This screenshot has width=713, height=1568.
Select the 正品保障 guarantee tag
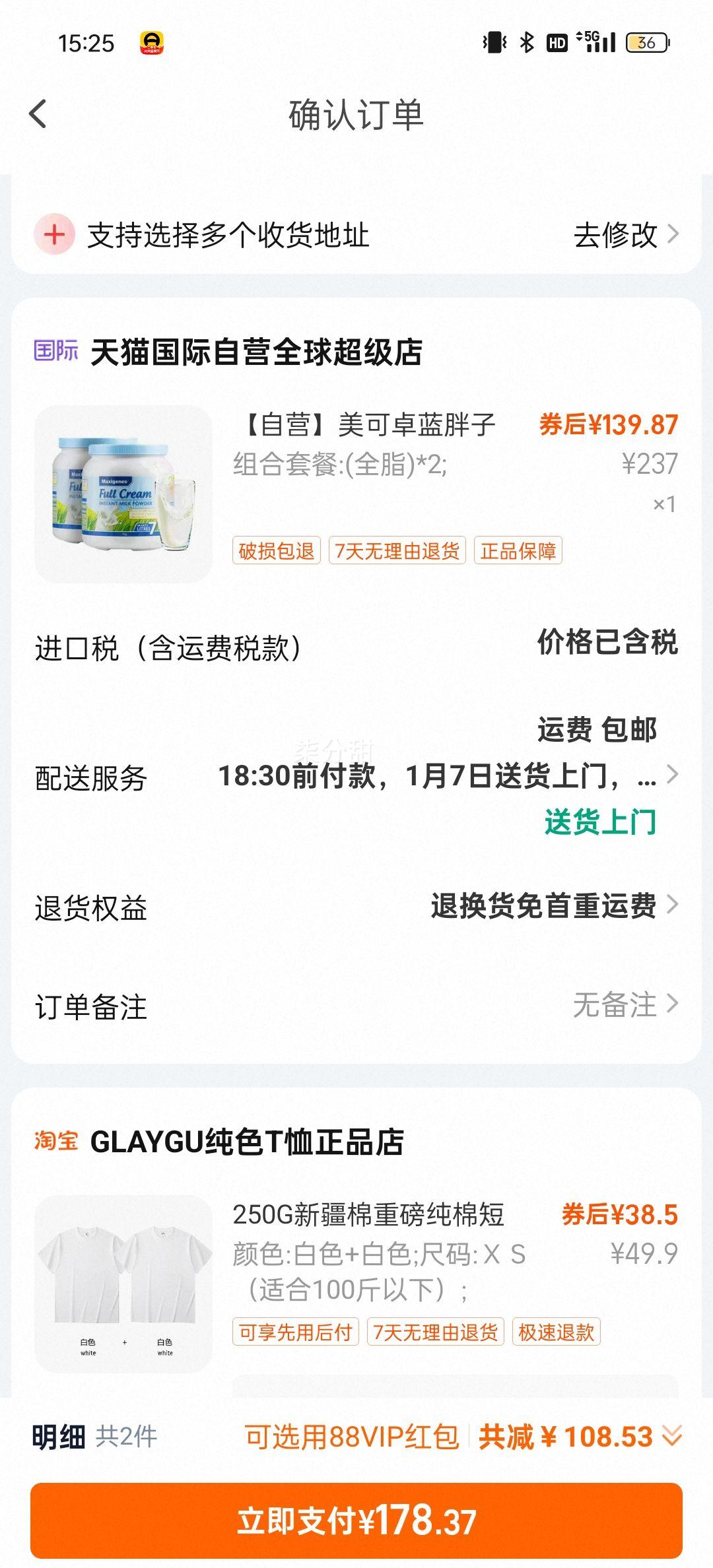point(519,551)
